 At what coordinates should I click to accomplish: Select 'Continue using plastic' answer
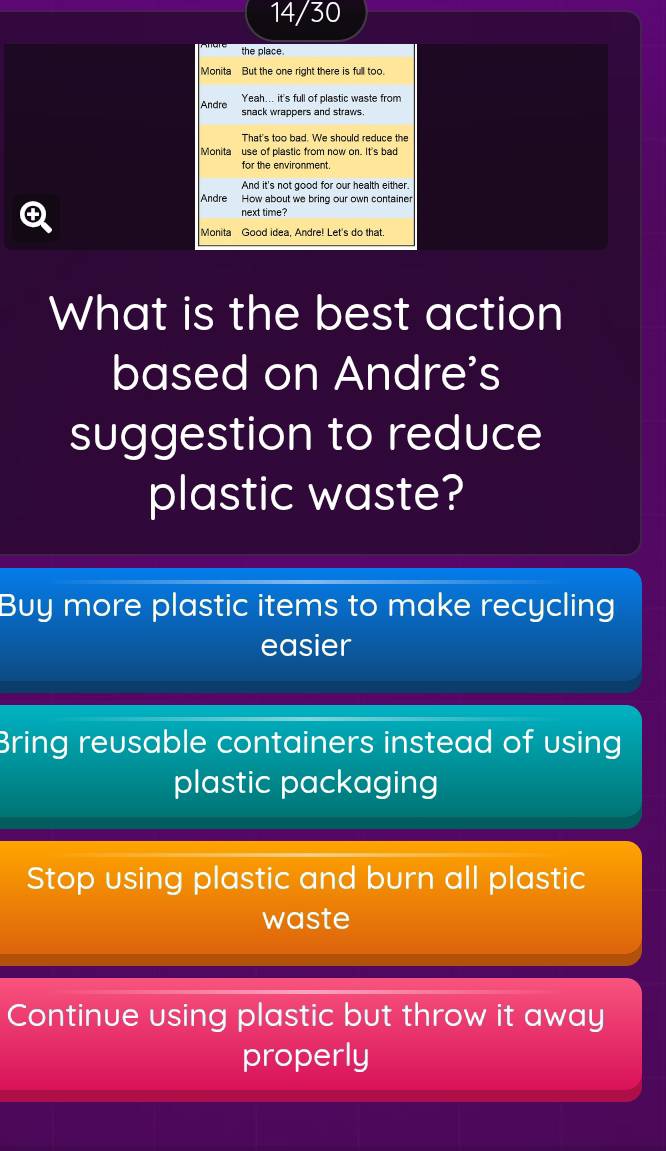[306, 1035]
